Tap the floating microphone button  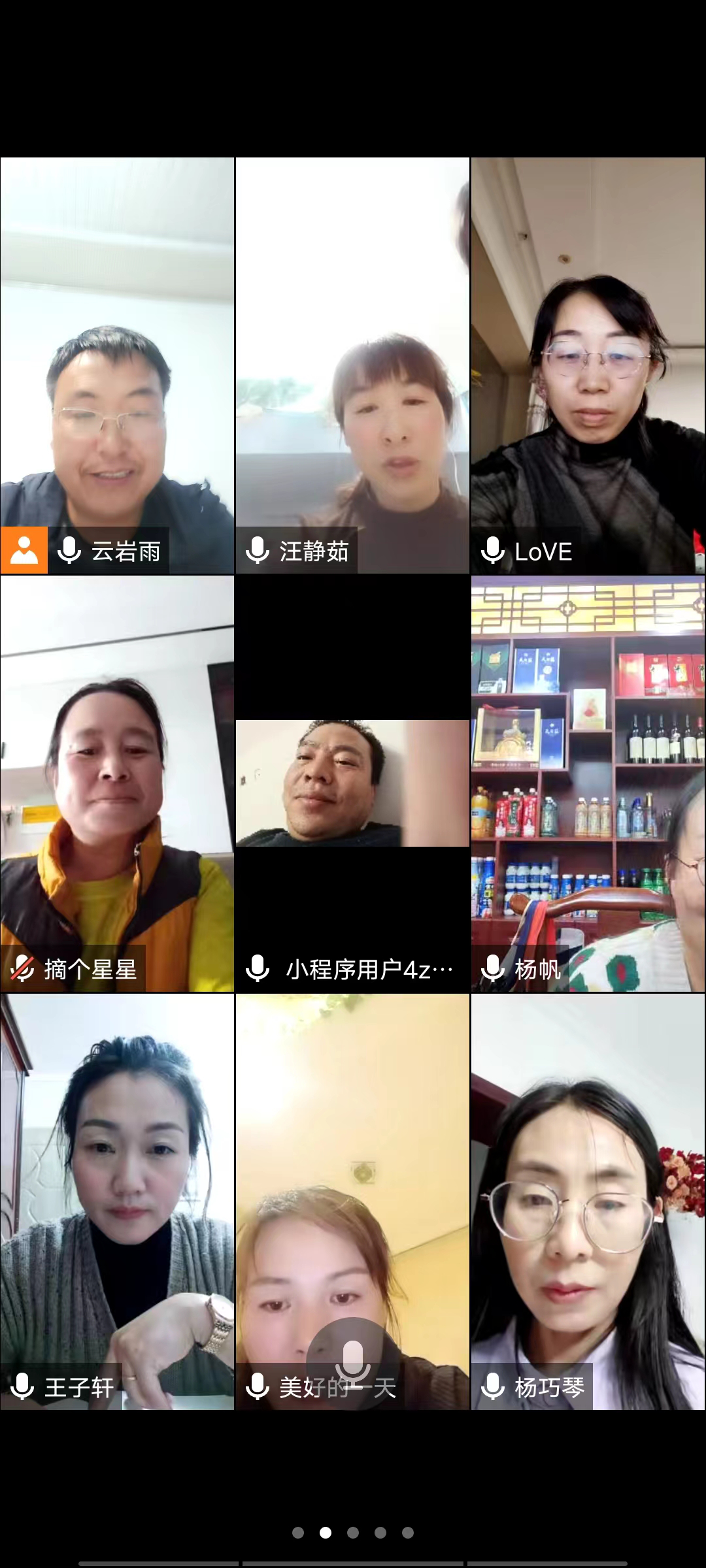[x=353, y=1364]
